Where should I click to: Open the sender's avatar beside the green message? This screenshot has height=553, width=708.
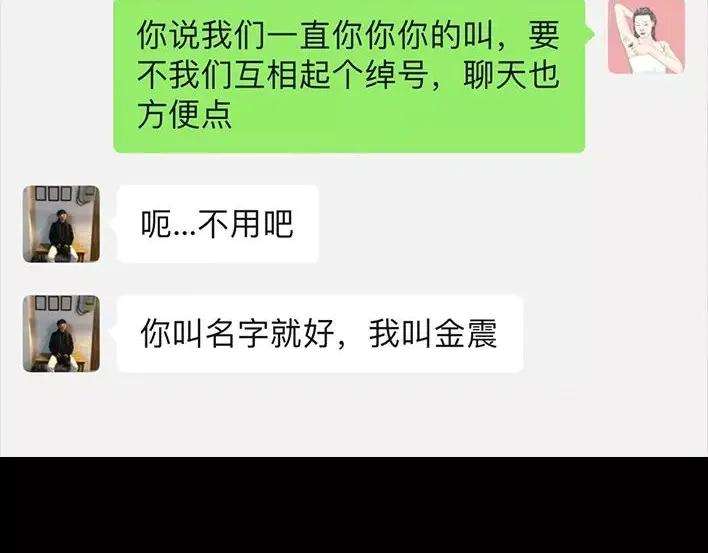(x=646, y=36)
